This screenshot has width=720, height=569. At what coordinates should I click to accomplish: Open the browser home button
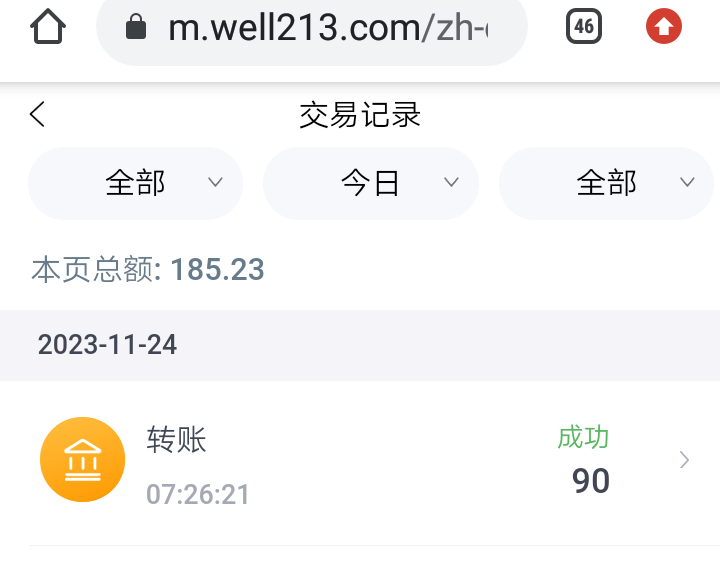pyautogui.click(x=47, y=27)
